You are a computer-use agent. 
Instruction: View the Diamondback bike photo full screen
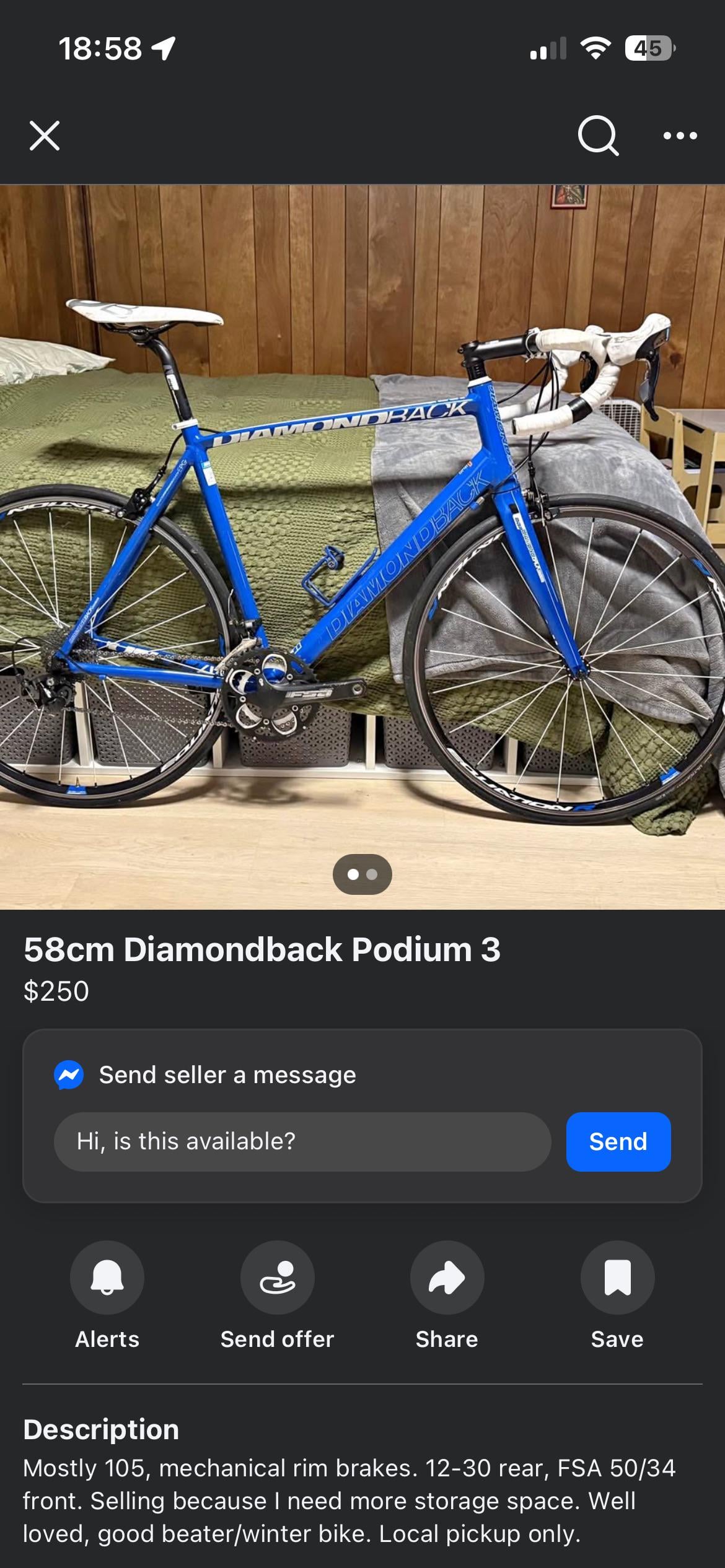[362, 545]
